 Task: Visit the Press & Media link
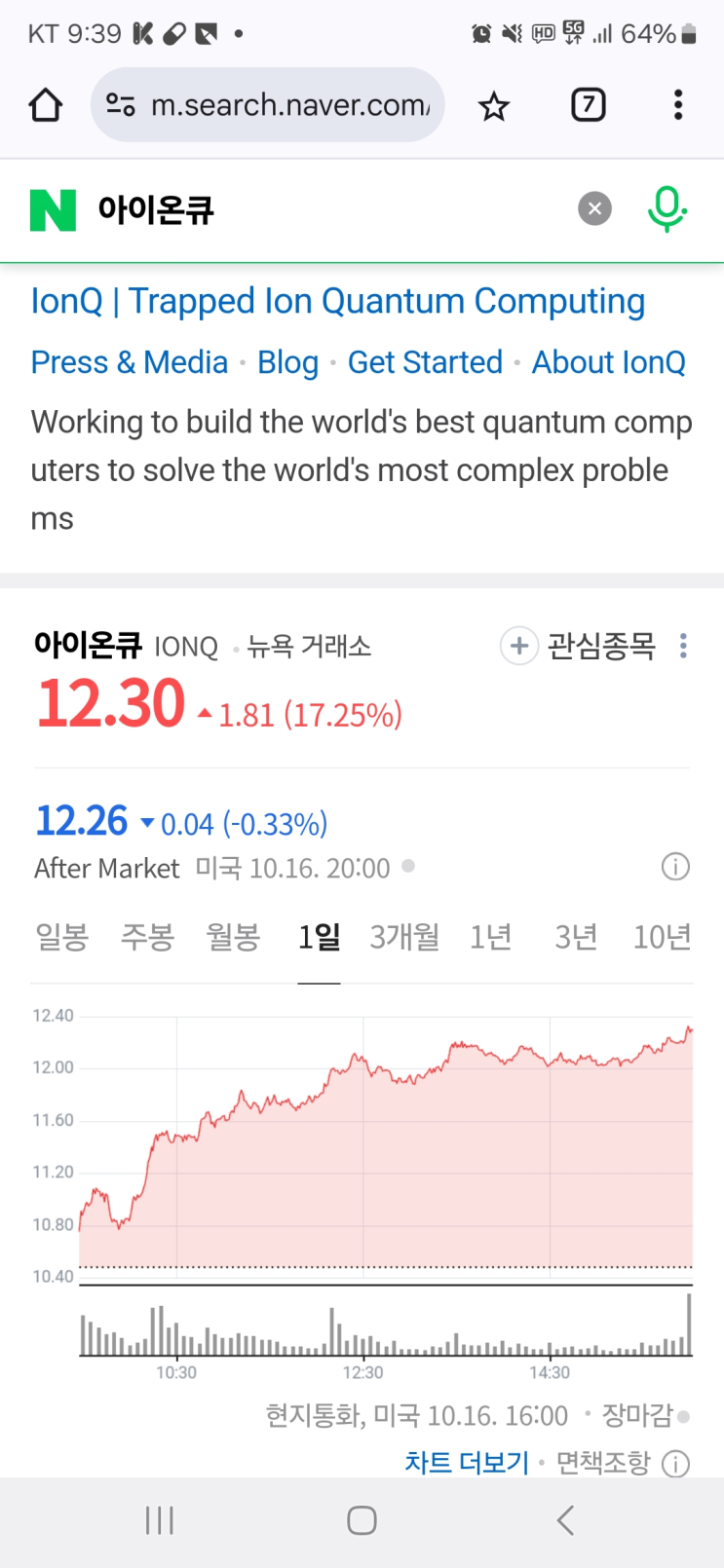coord(130,362)
